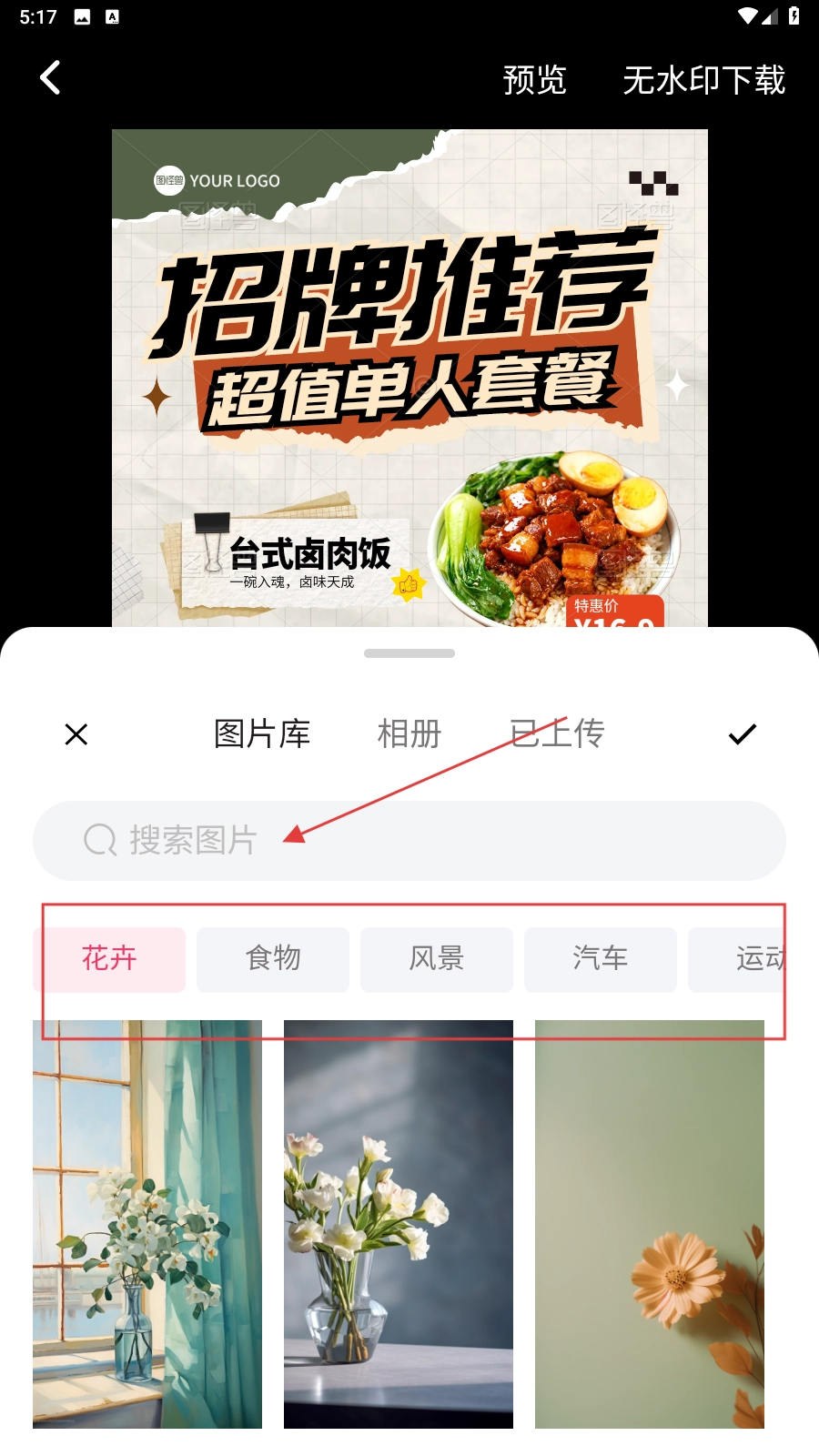Select the 食物 category chip

[273, 959]
